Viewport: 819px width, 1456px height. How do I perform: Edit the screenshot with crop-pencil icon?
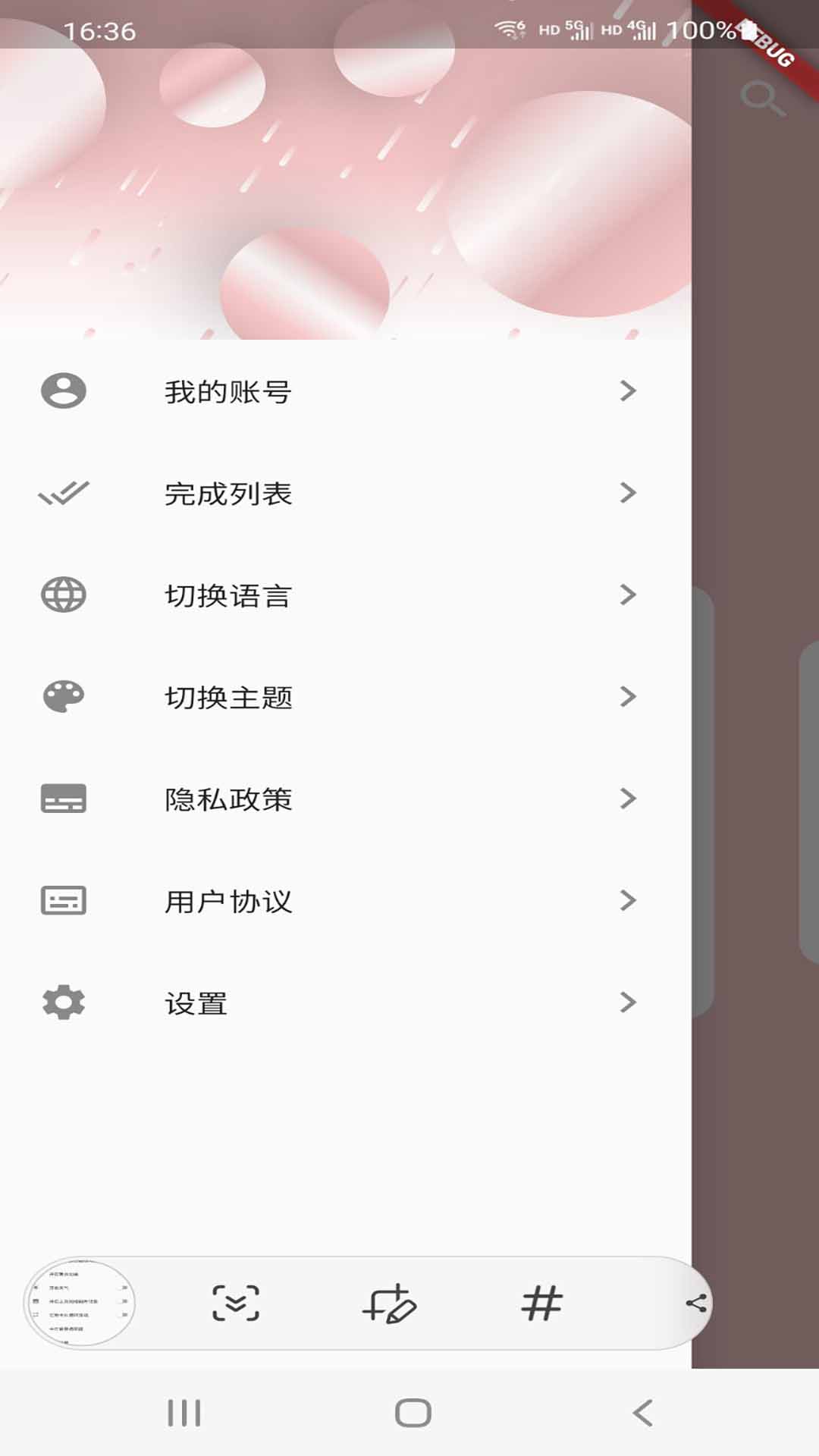pos(390,1303)
